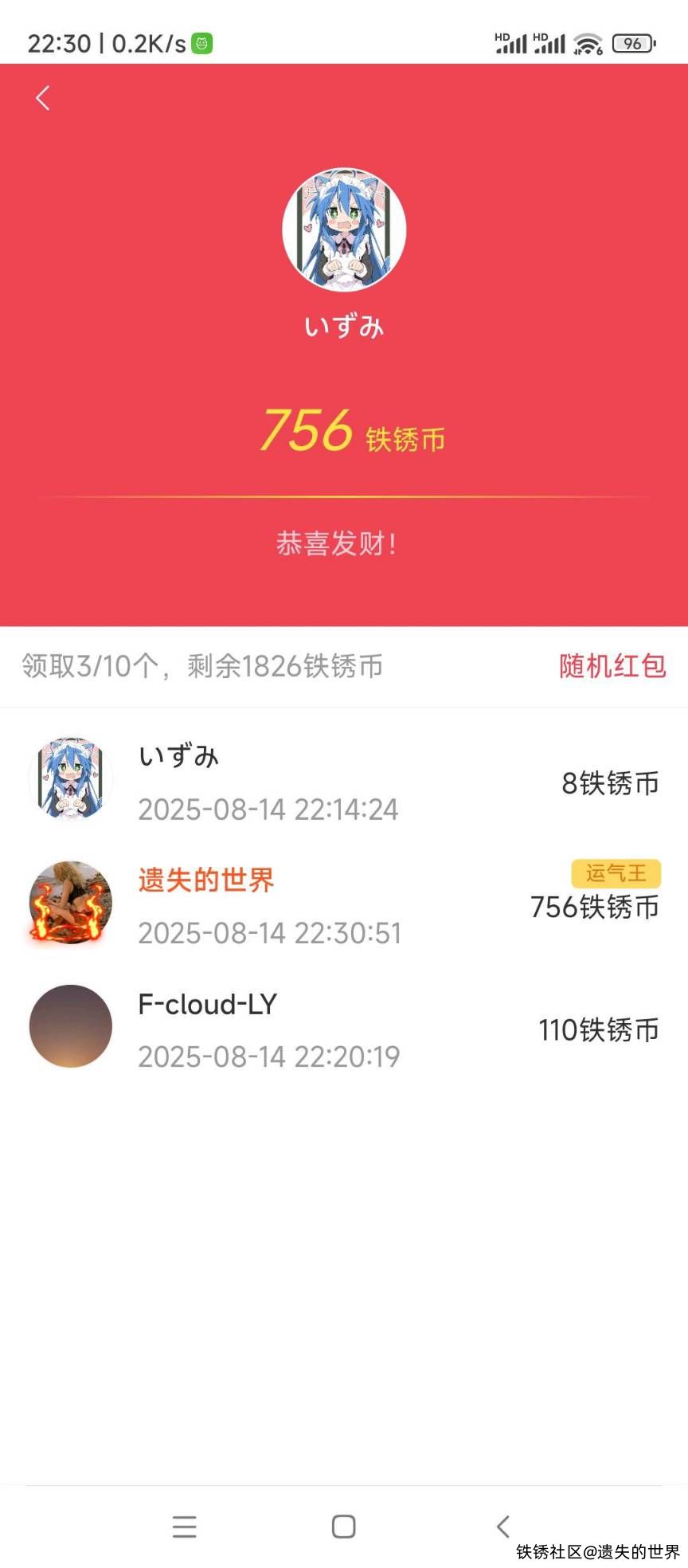Viewport: 688px width, 1568px height.
Task: Tap the system home button
Action: click(x=343, y=1526)
